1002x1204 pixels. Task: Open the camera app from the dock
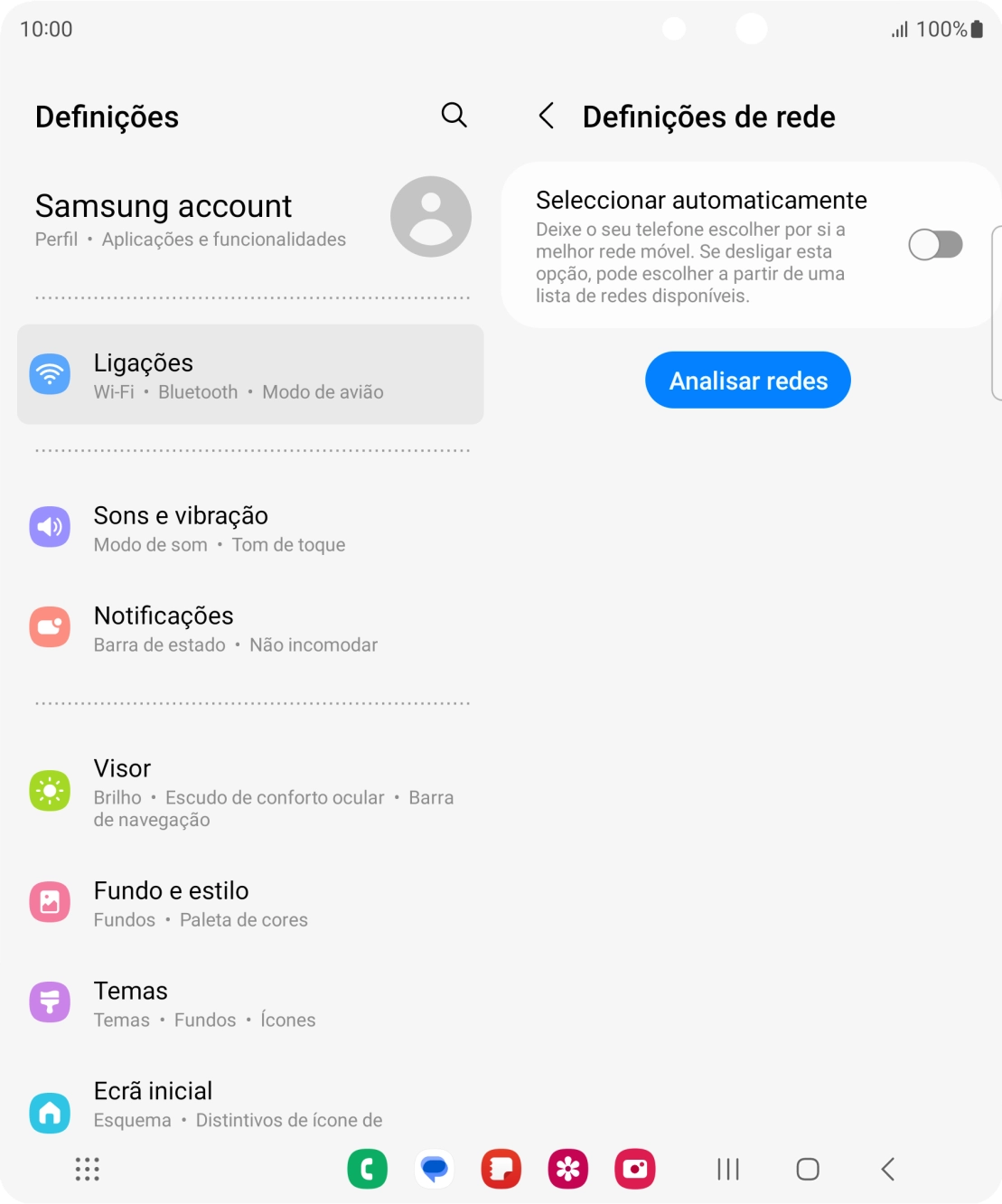[635, 1169]
